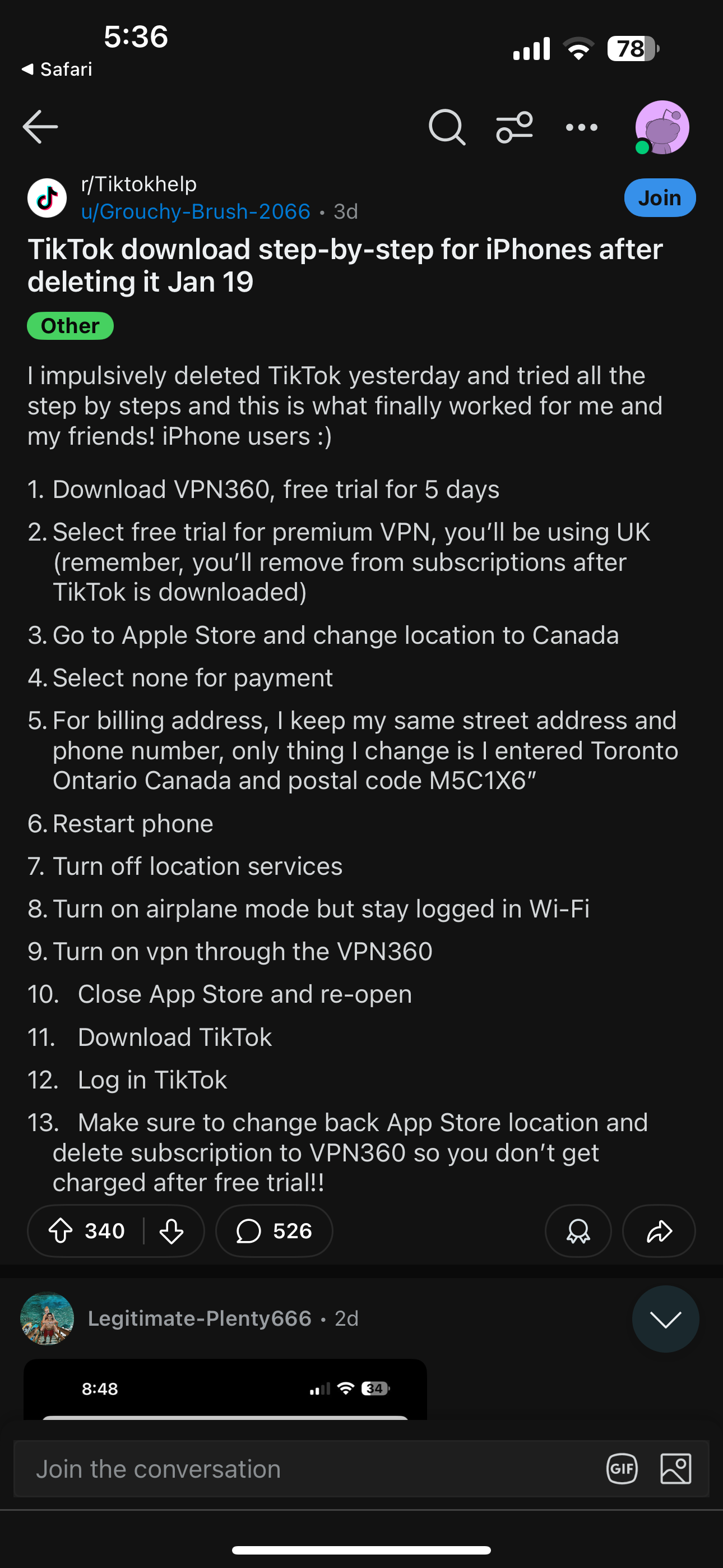Downvote this TikTok download post

point(171,1231)
